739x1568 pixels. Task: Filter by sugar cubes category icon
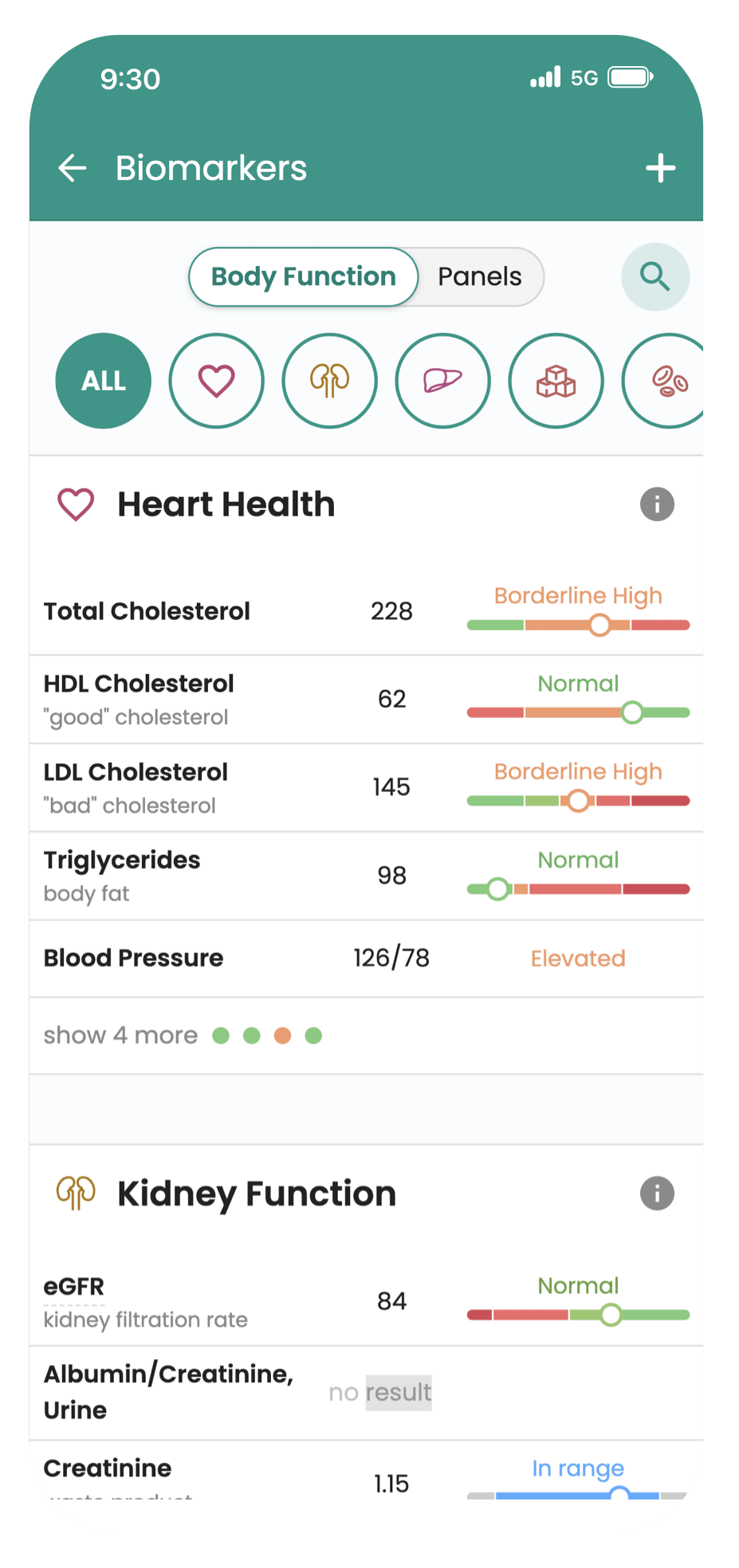click(x=556, y=381)
